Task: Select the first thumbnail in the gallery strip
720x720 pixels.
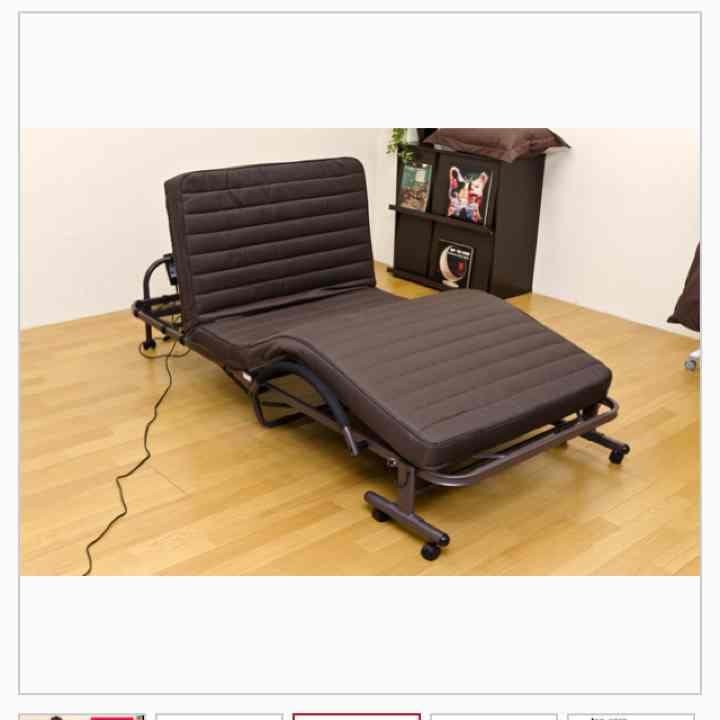Action: coord(82,716)
